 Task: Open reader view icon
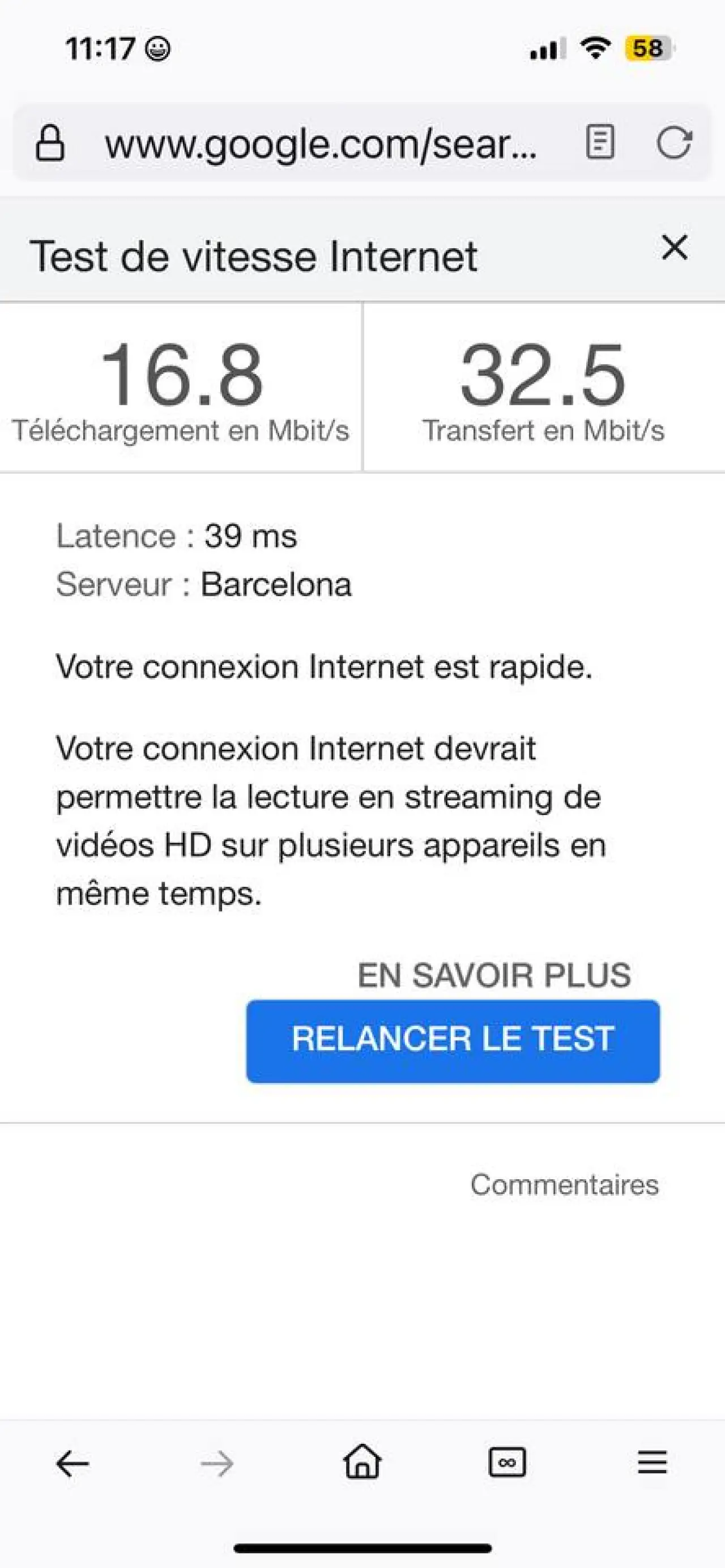[600, 142]
